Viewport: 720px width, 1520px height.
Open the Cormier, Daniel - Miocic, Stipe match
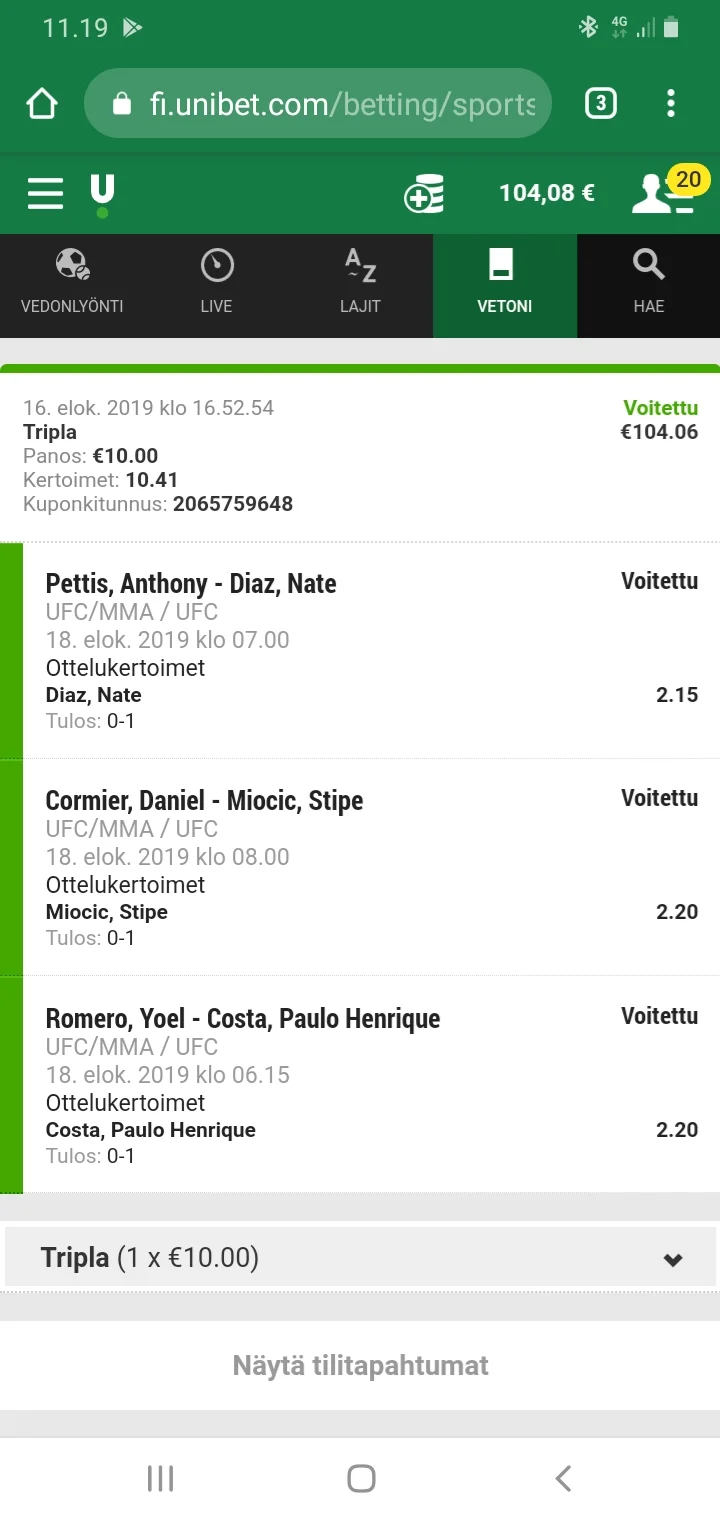(x=204, y=801)
